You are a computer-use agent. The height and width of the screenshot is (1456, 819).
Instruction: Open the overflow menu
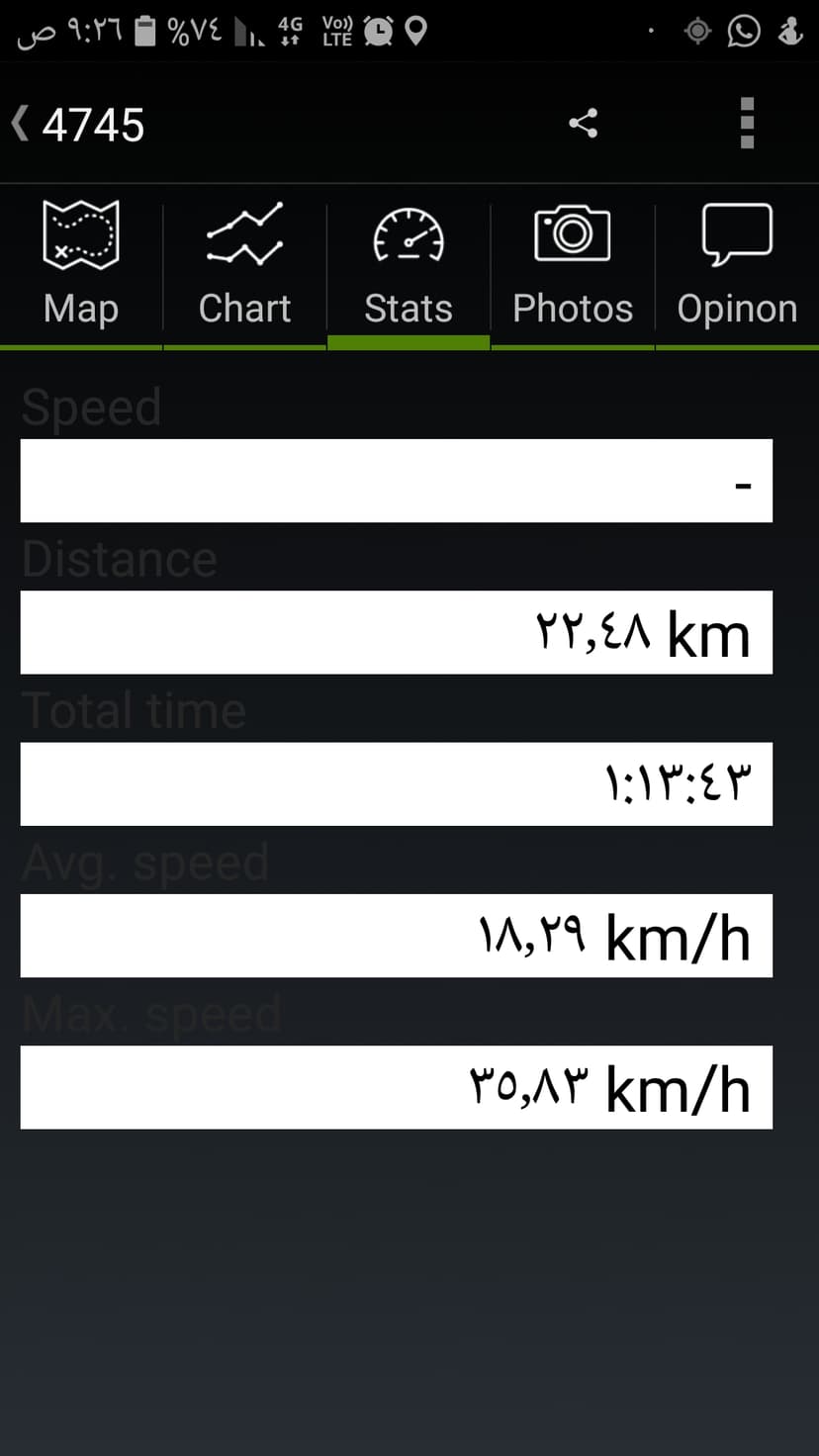tap(748, 124)
